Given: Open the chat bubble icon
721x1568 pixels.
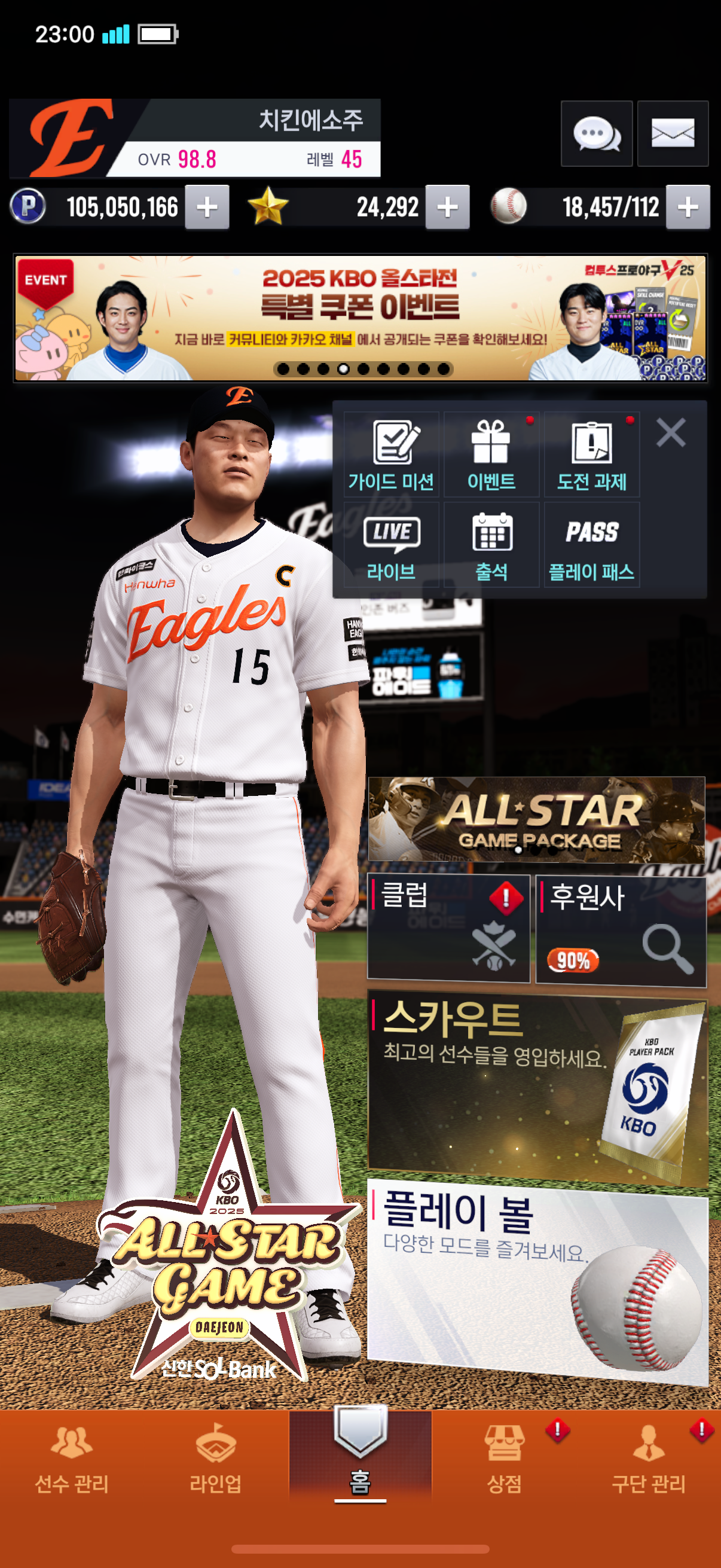Looking at the screenshot, I should [595, 133].
